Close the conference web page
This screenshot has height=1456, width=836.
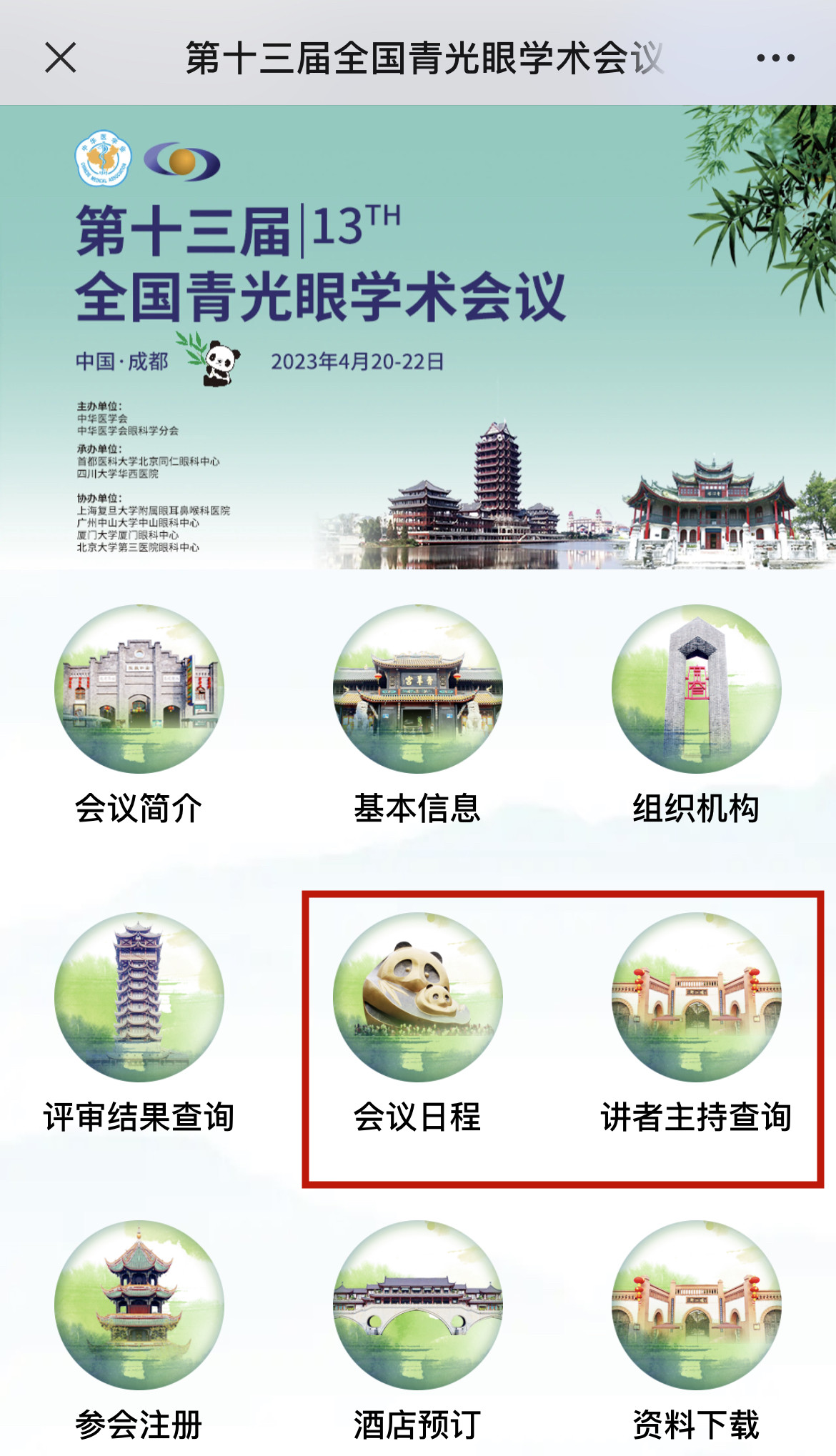point(61,58)
